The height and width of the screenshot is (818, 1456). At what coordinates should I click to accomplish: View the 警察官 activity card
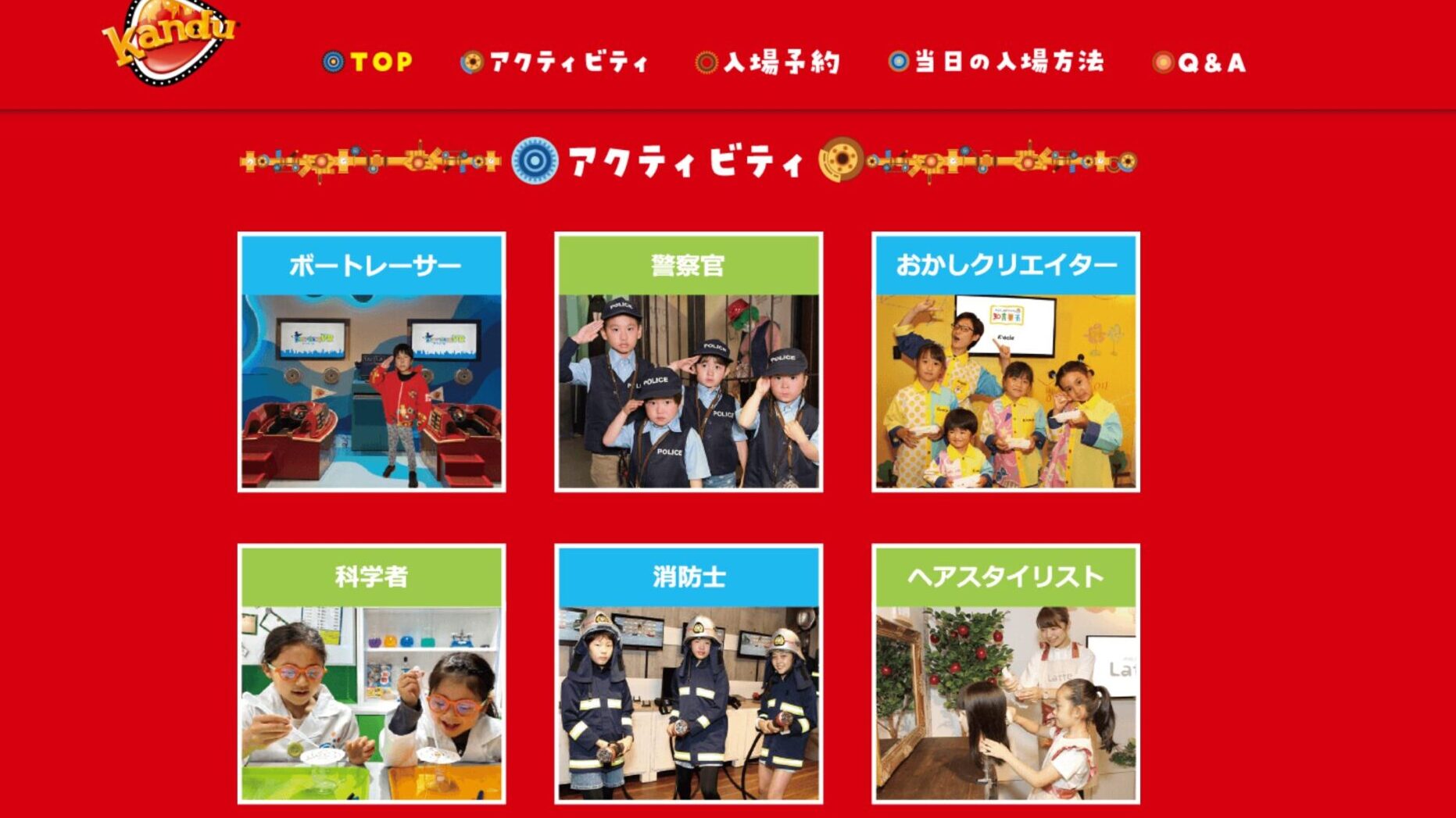click(x=689, y=362)
